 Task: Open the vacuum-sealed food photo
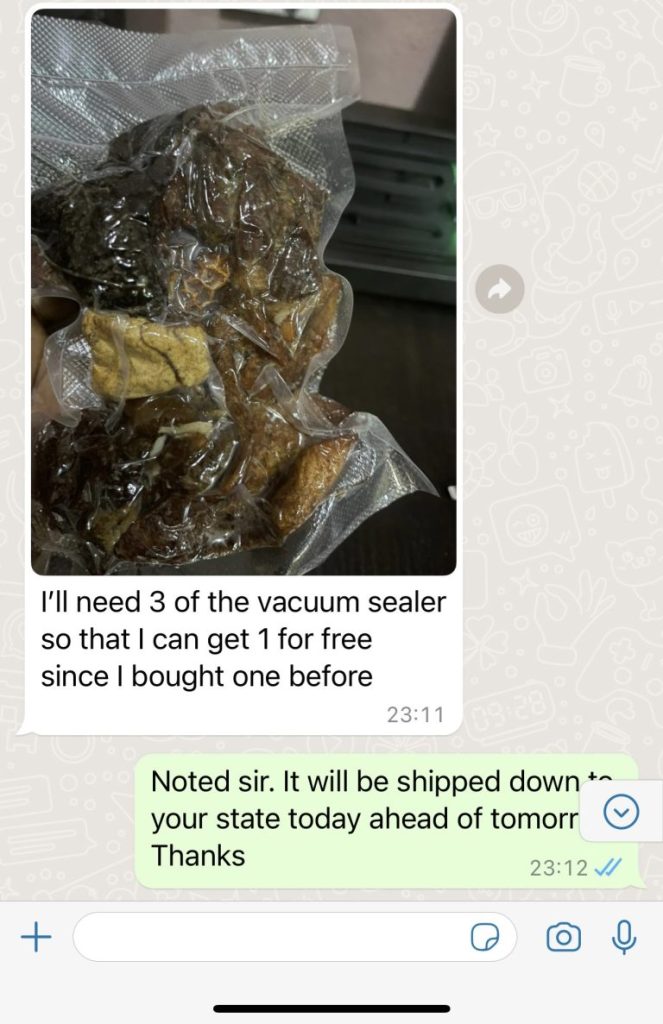tap(243, 292)
